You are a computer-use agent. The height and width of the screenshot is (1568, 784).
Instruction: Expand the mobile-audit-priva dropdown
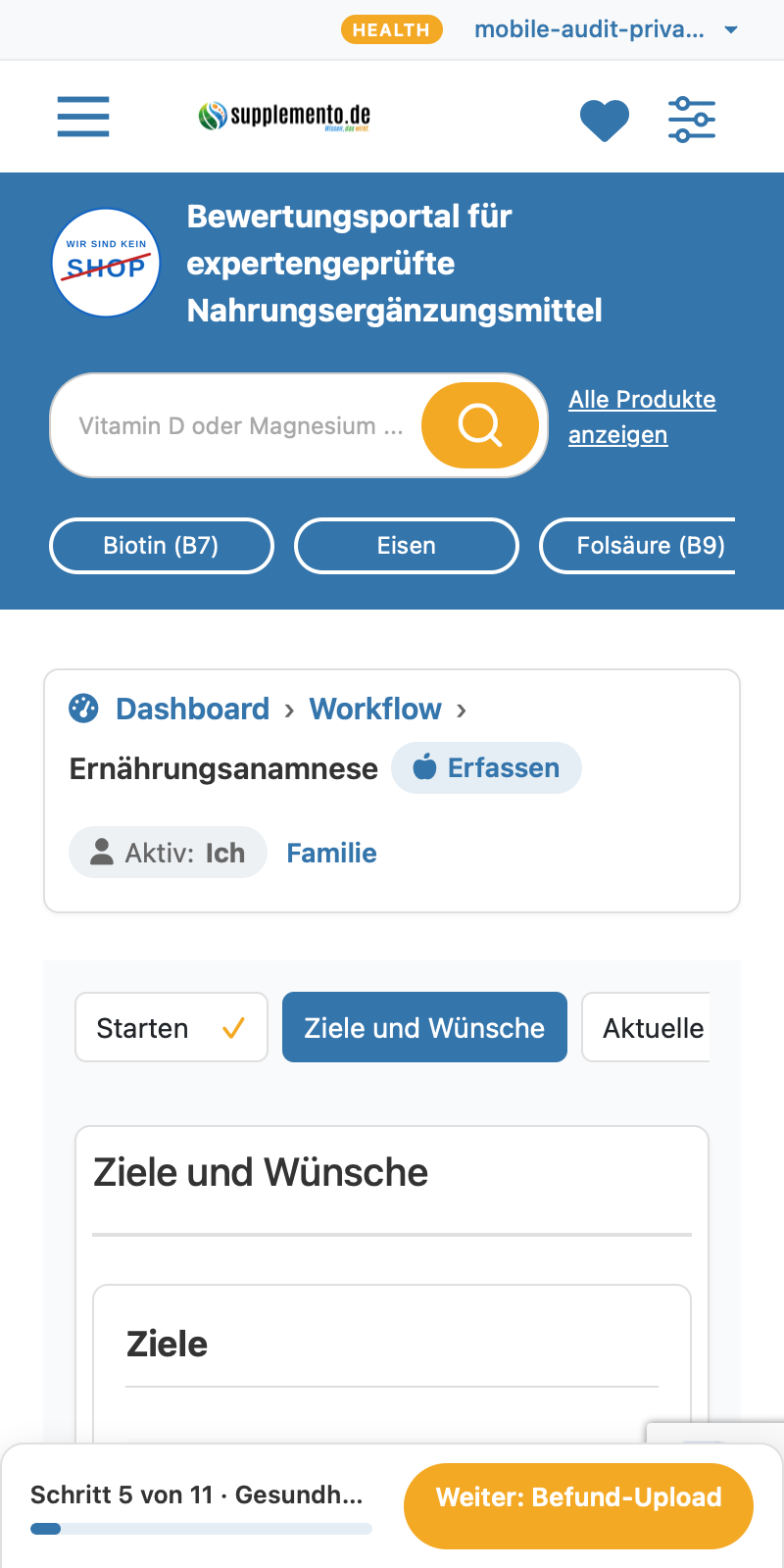606,29
